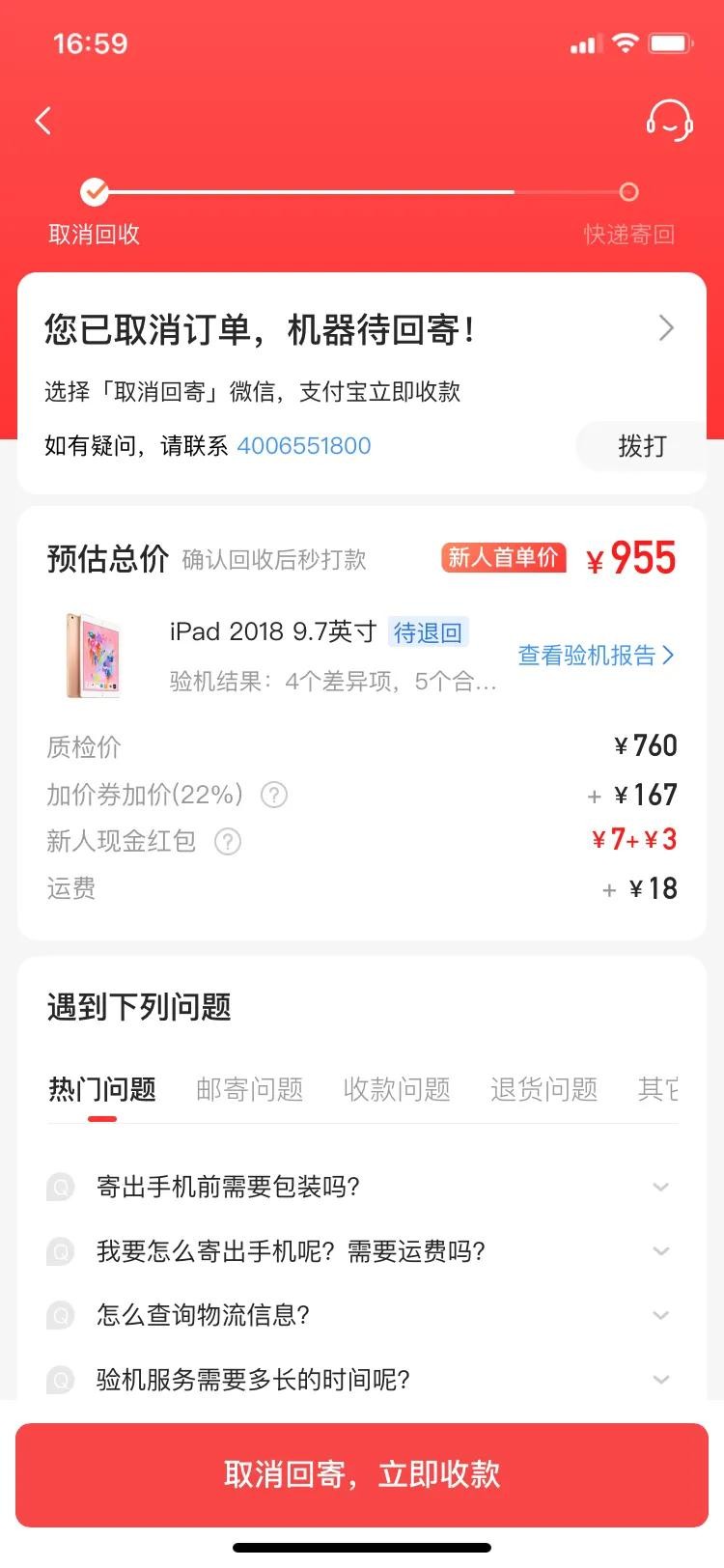Switch to 邮寄问题 tab

click(249, 1089)
